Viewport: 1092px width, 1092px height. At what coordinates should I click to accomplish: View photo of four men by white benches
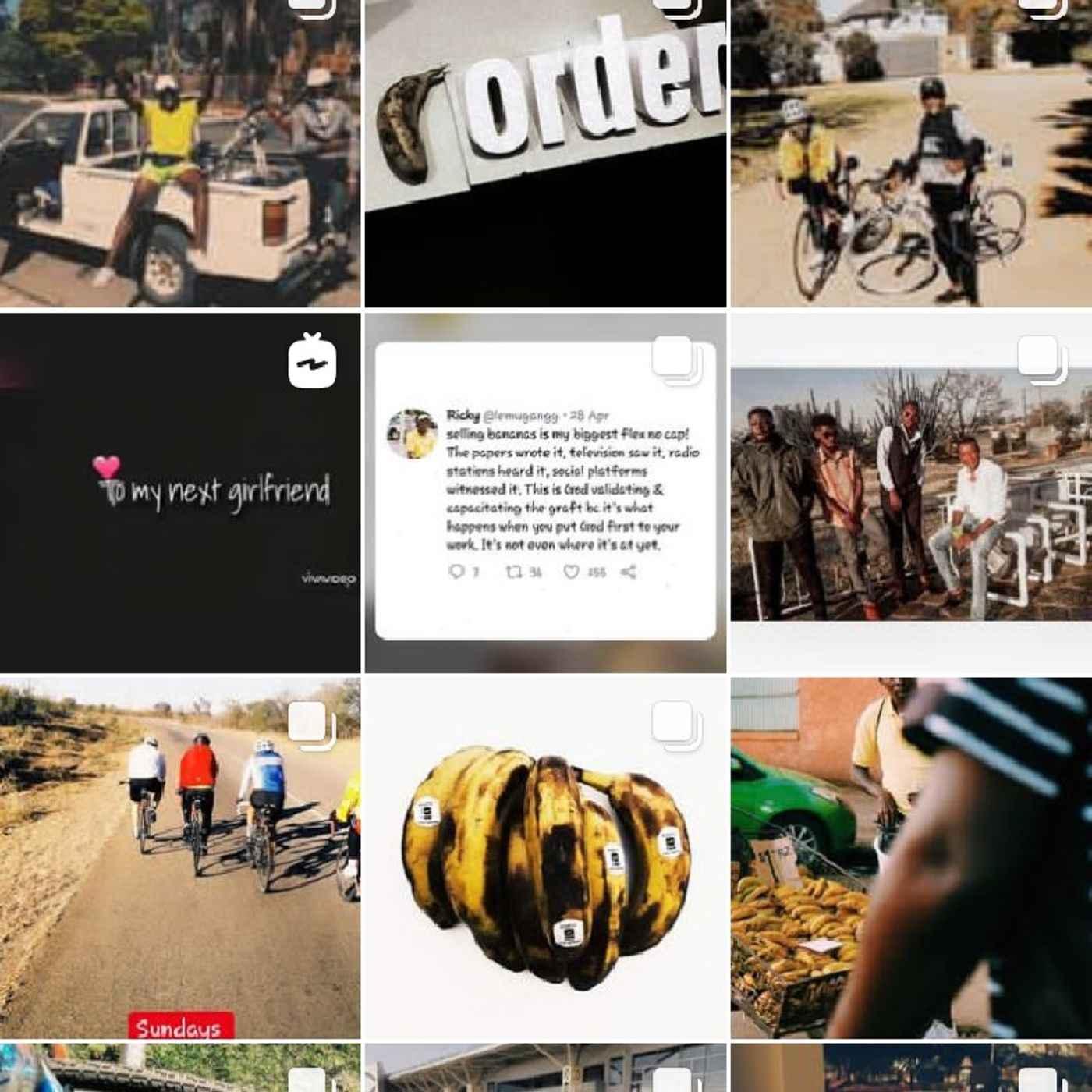click(x=911, y=493)
